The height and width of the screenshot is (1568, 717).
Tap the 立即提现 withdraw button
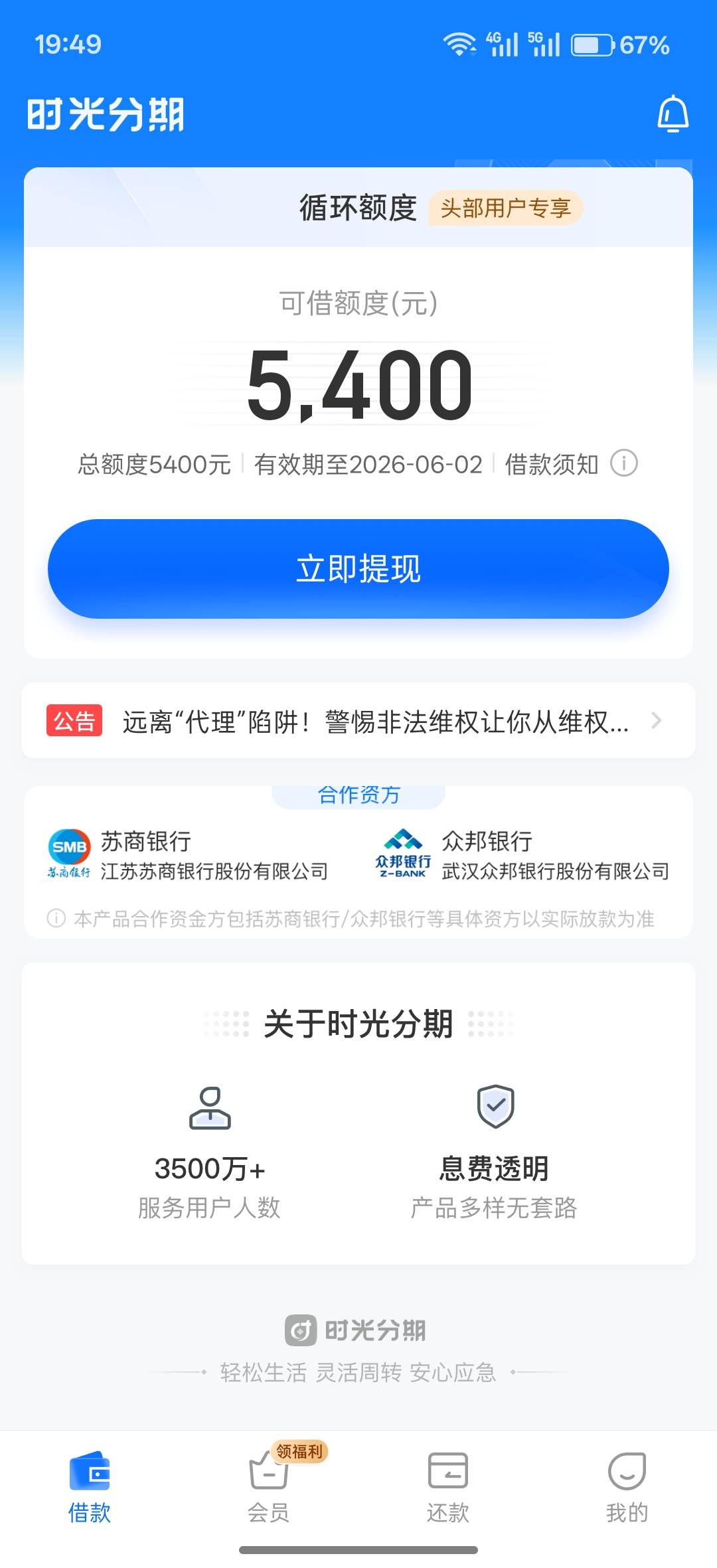click(358, 569)
